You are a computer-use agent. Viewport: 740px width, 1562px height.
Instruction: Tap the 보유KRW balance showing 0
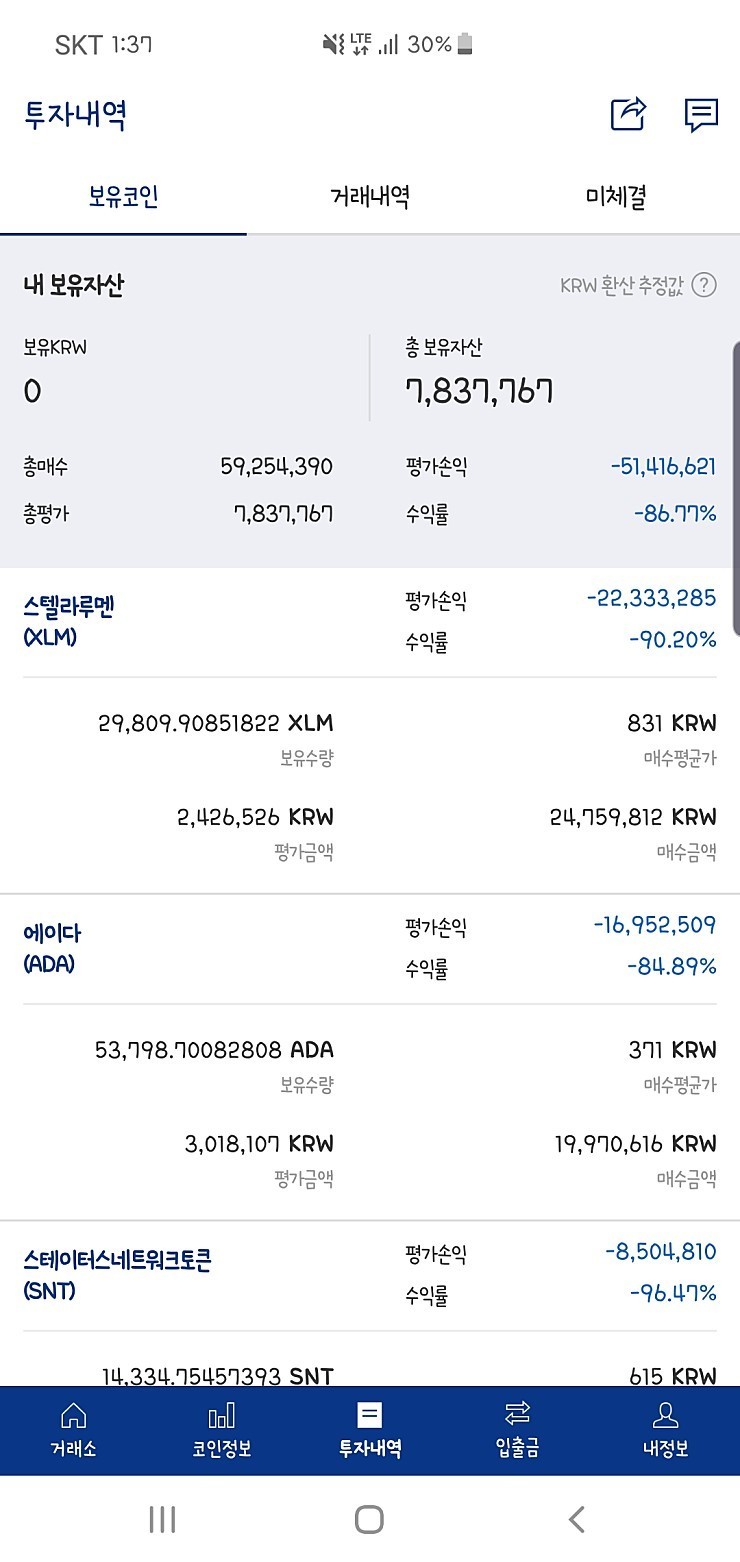click(32, 392)
